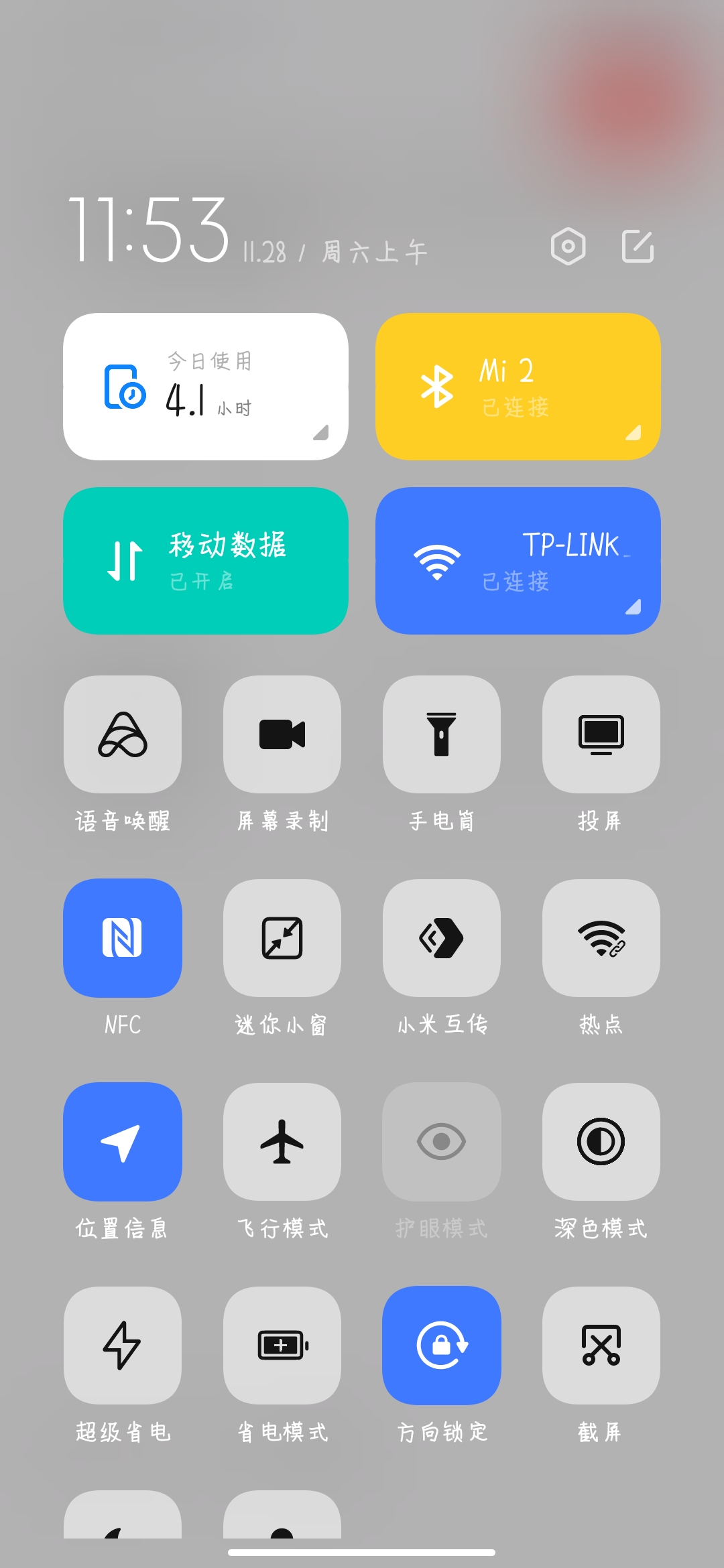This screenshot has height=1568, width=724.
Task: Disable orientation lock (方向锁定)
Action: [x=441, y=1346]
